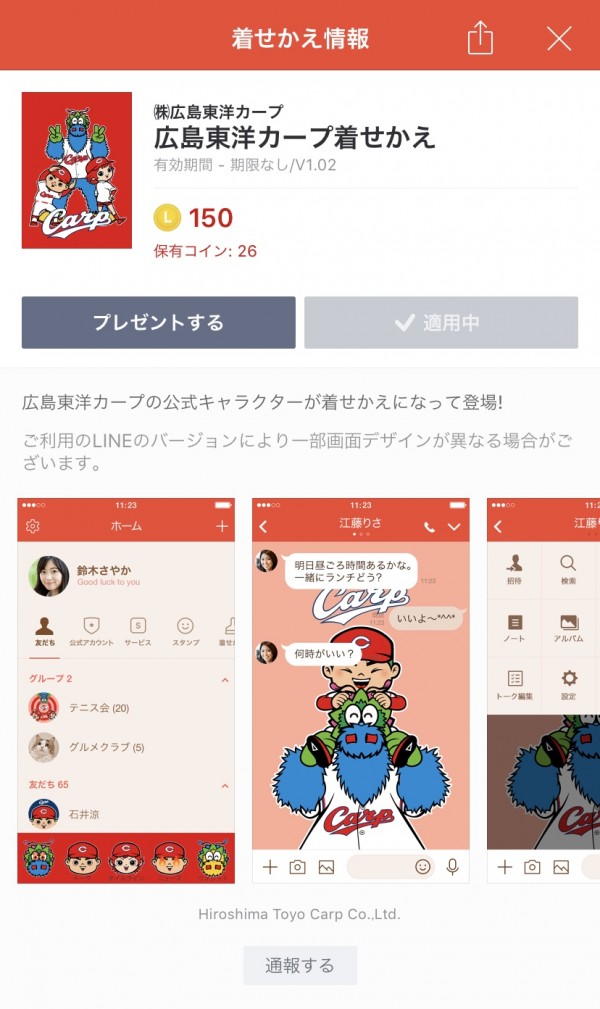600x1009 pixels.
Task: Open the Carp theme cover image
Action: point(77,170)
